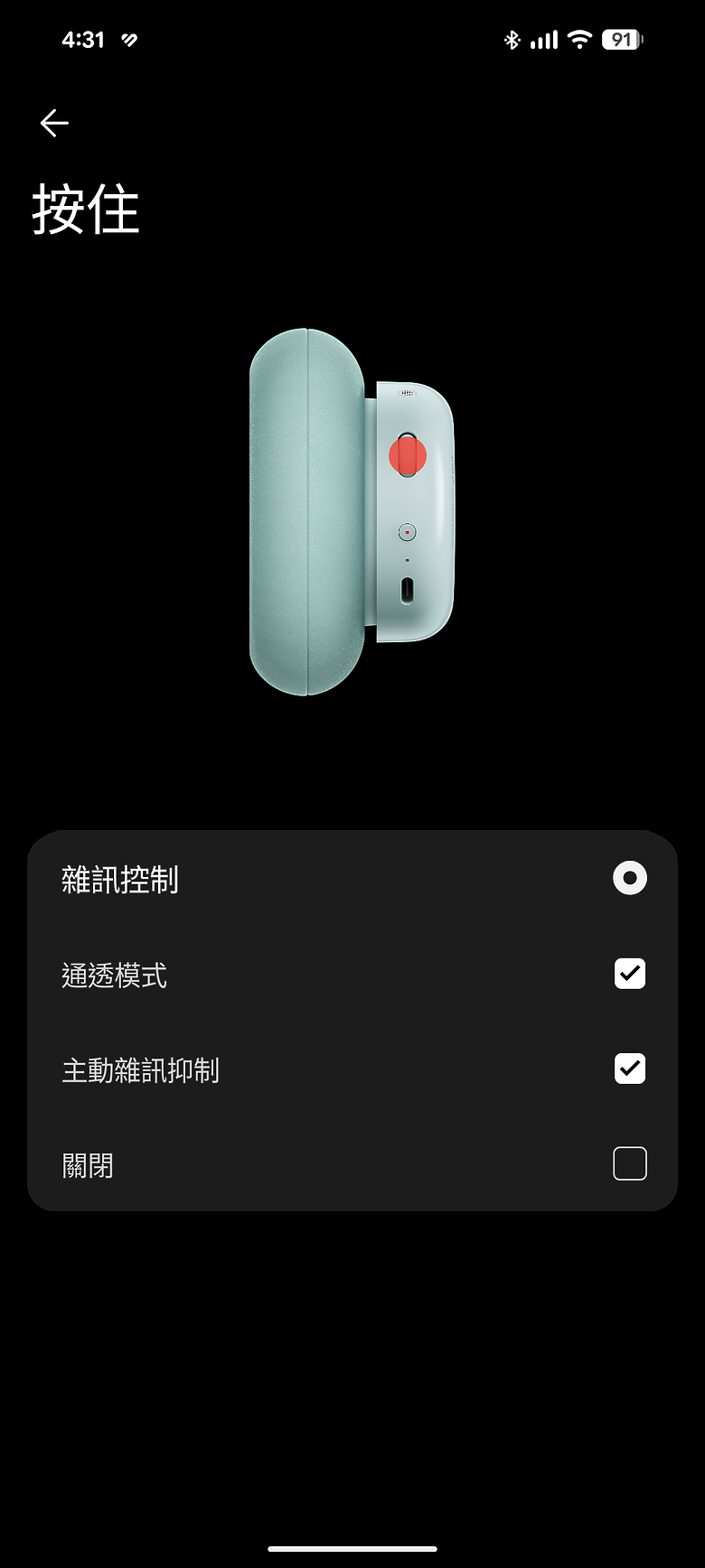Select the 雜訊控制 radio button

pos(630,876)
